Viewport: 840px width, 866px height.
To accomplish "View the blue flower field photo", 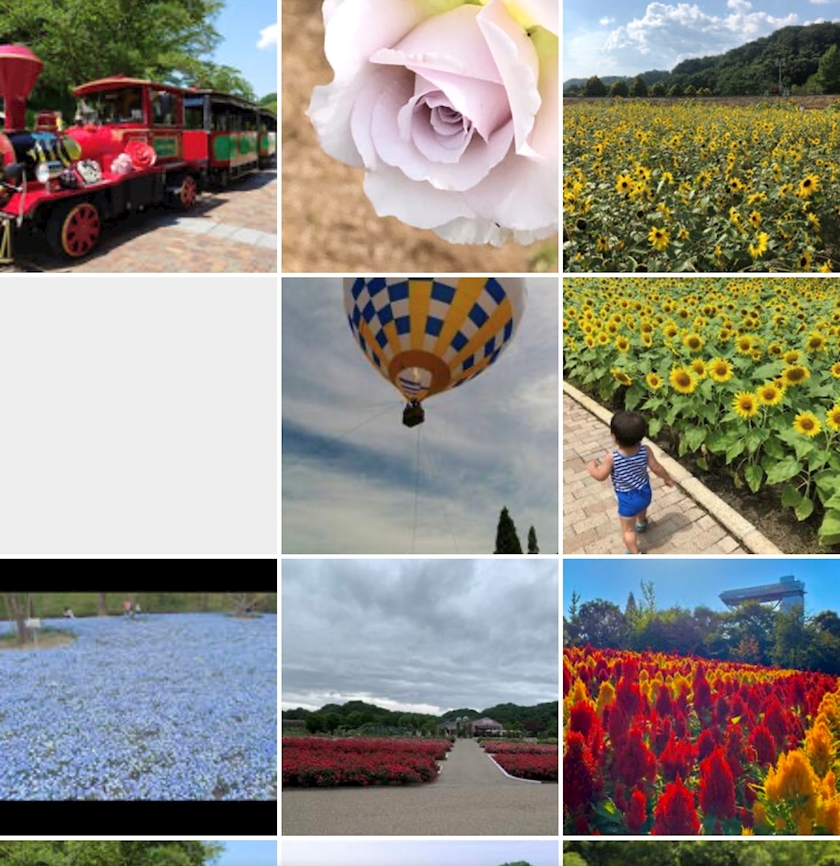I will 138,696.
